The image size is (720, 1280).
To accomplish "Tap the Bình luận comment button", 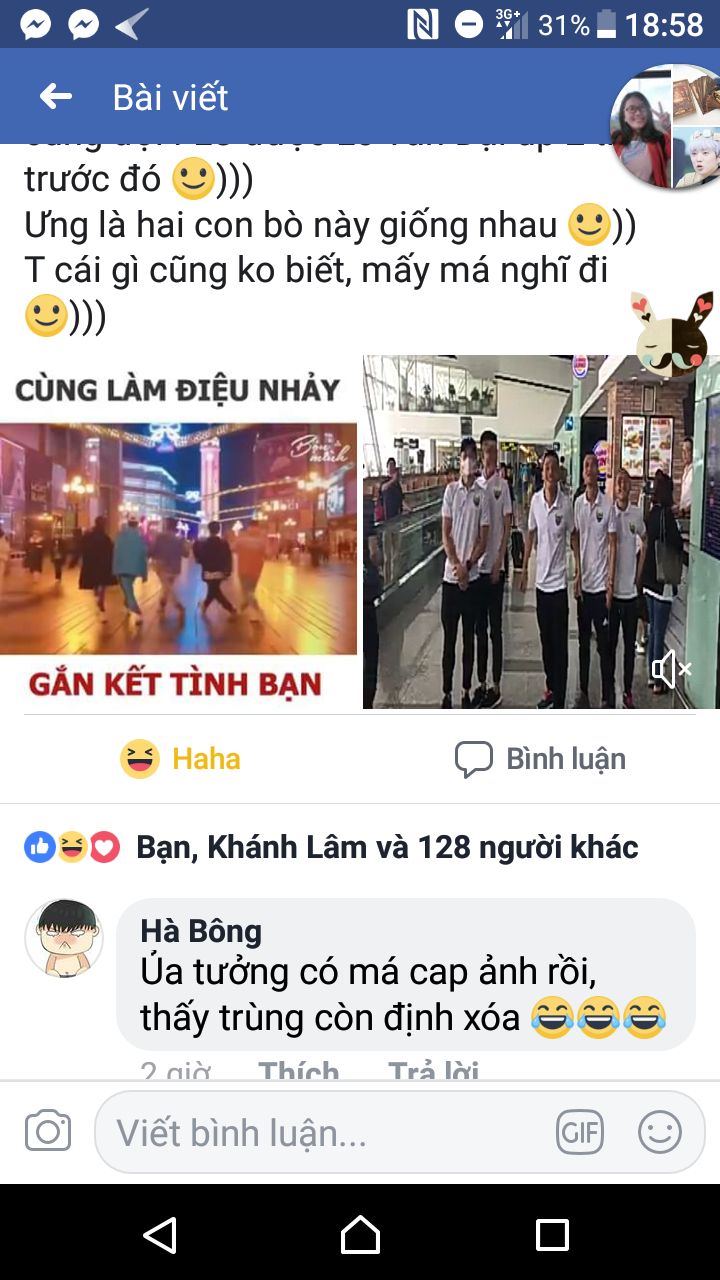I will pos(540,759).
